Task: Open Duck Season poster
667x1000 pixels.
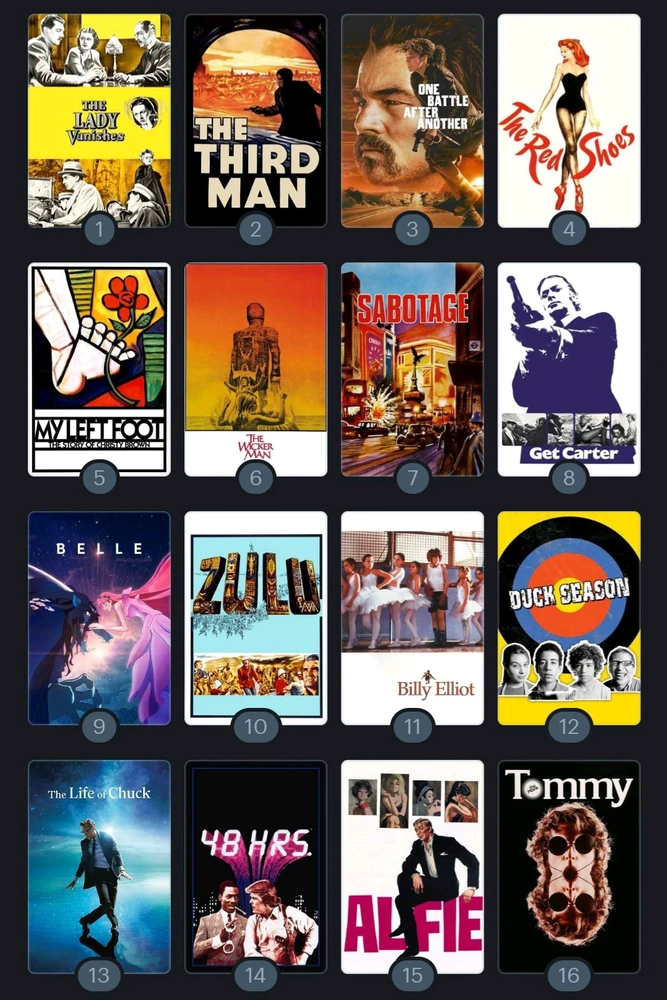Action: click(569, 617)
